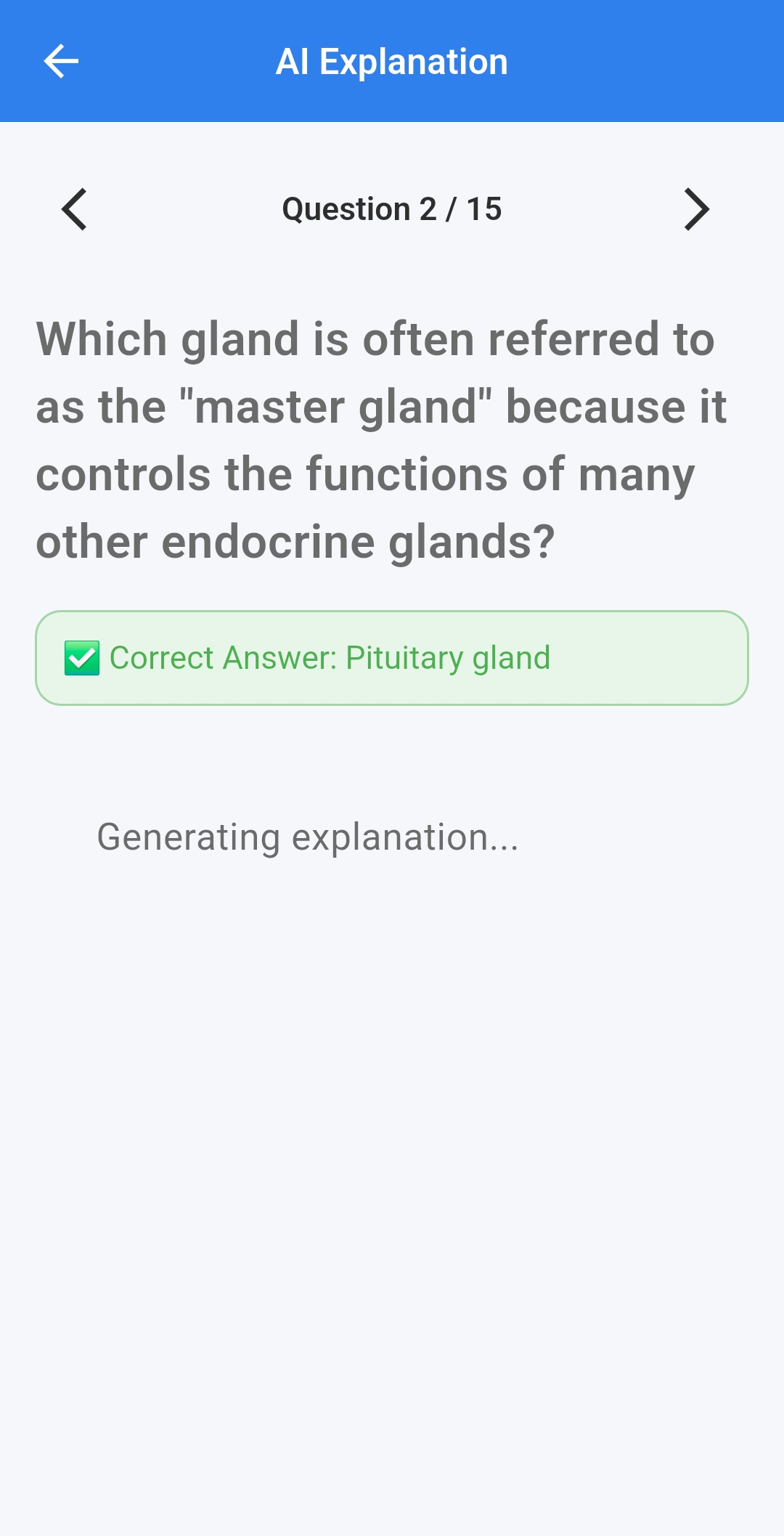The height and width of the screenshot is (1536, 784).
Task: Tap the back arrow in the app bar
Action: click(61, 61)
